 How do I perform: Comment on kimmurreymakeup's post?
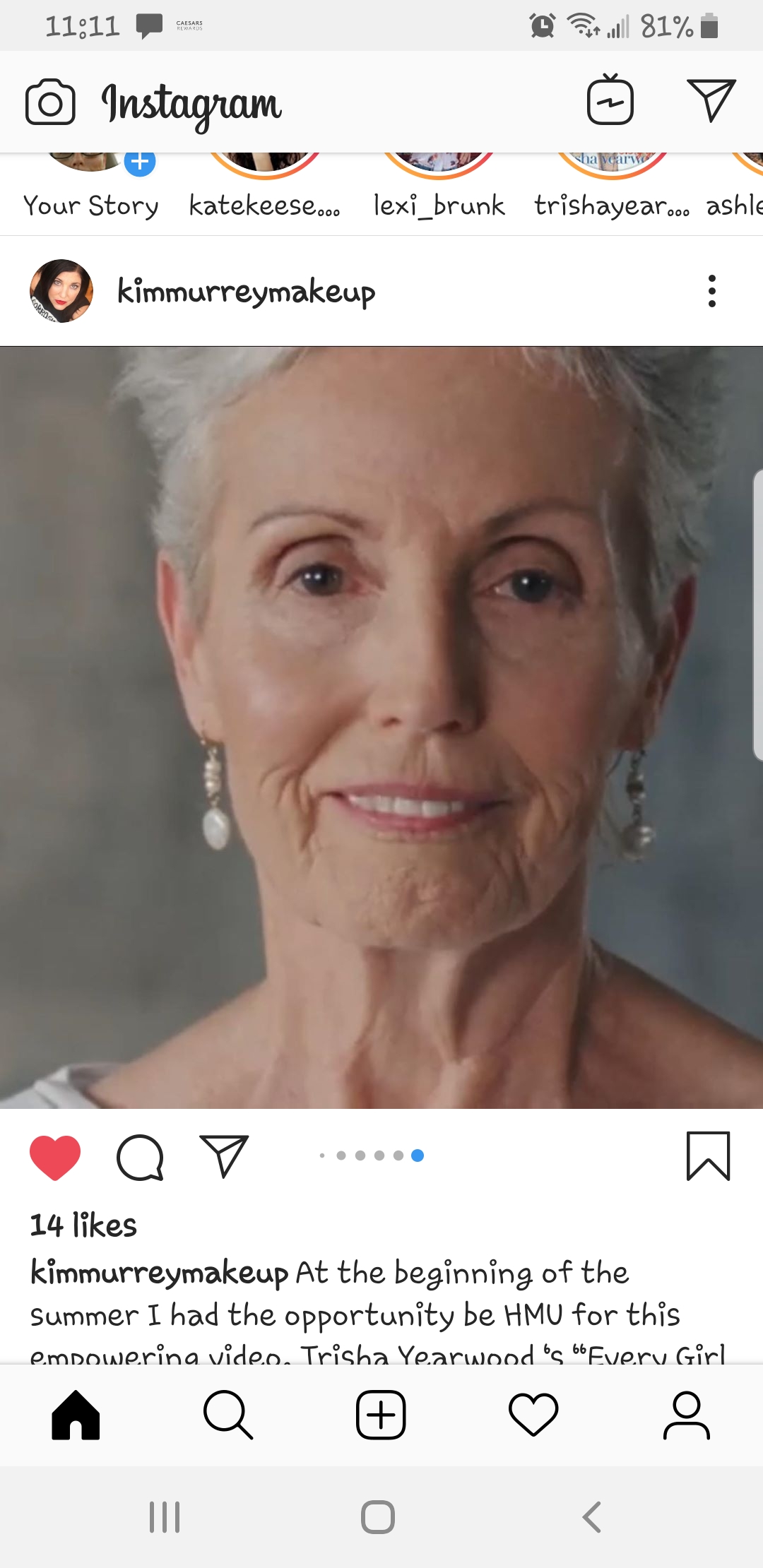pyautogui.click(x=140, y=1157)
